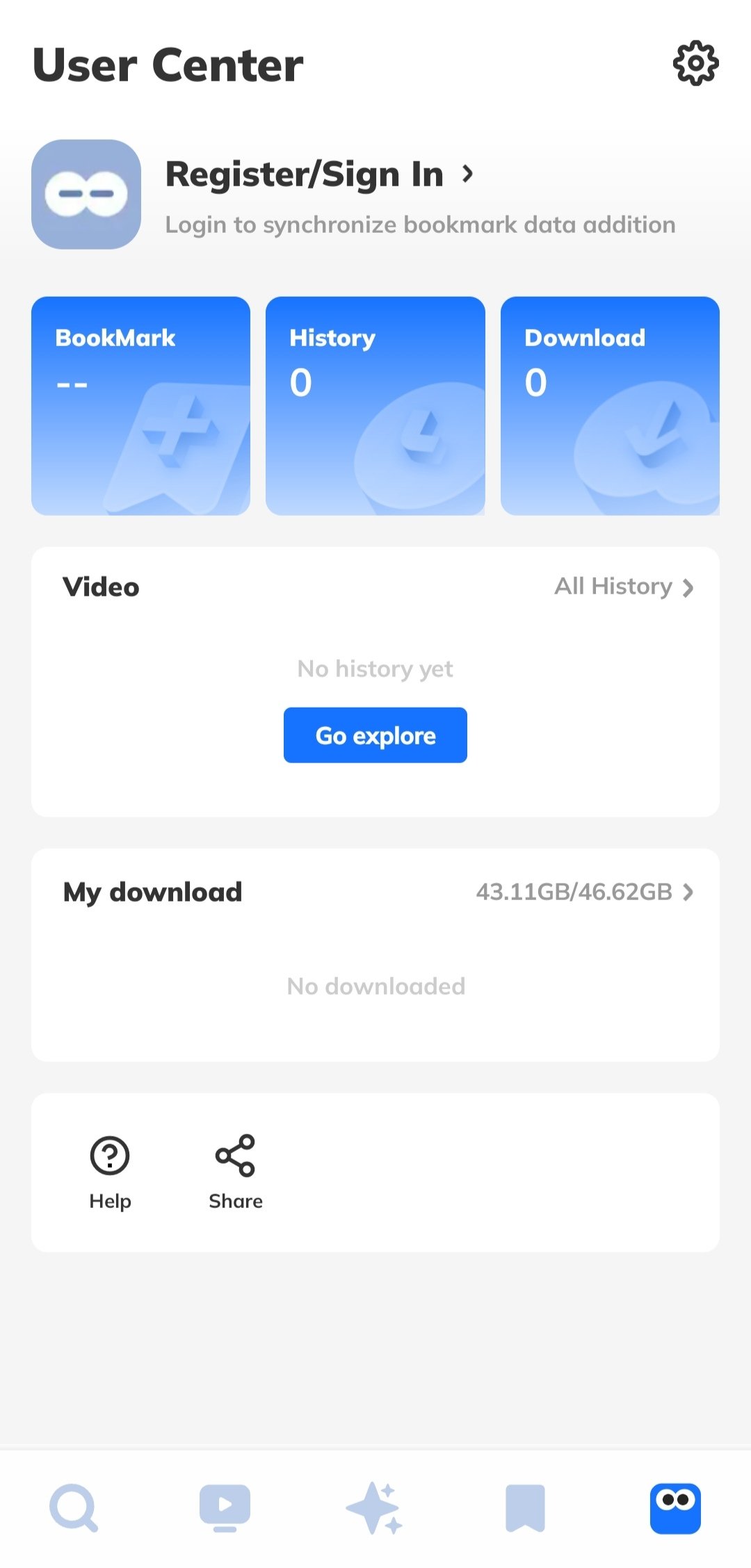Open the download storage details
Image resolution: width=751 pixels, height=1568 pixels.
point(584,892)
